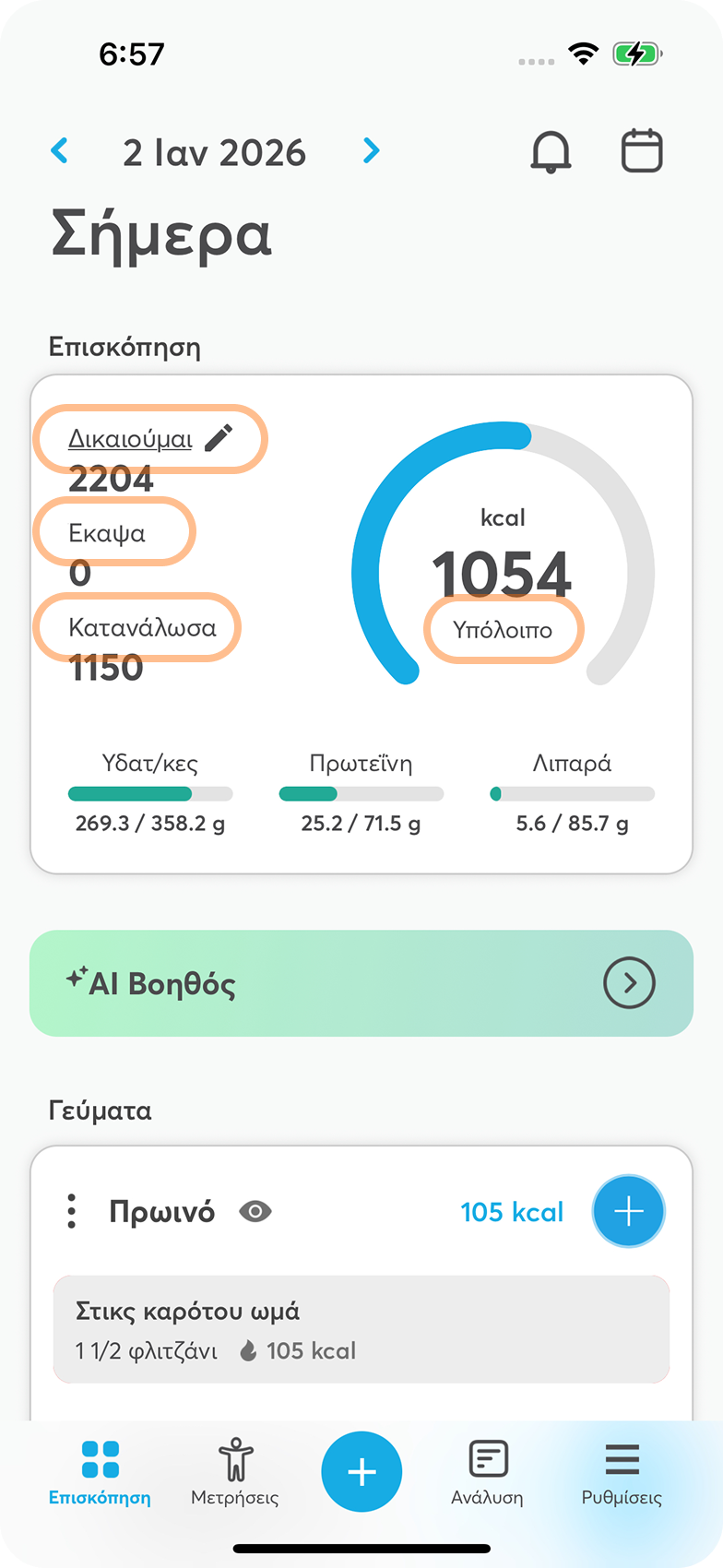Edit the Δικαιούμαι calorie goal

(219, 438)
